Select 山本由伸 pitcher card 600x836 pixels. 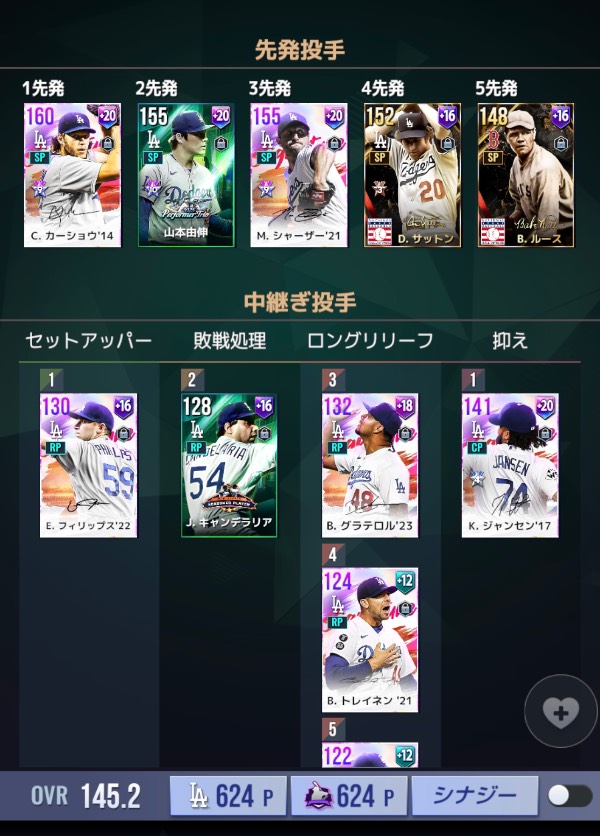pos(185,175)
